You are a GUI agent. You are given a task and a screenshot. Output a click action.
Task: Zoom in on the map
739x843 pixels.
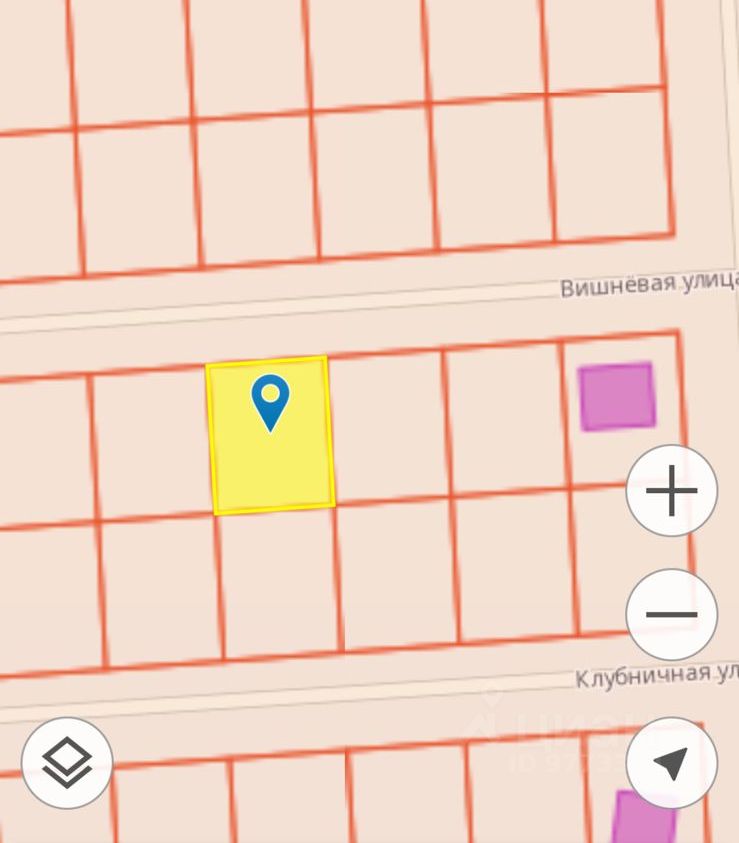click(671, 492)
